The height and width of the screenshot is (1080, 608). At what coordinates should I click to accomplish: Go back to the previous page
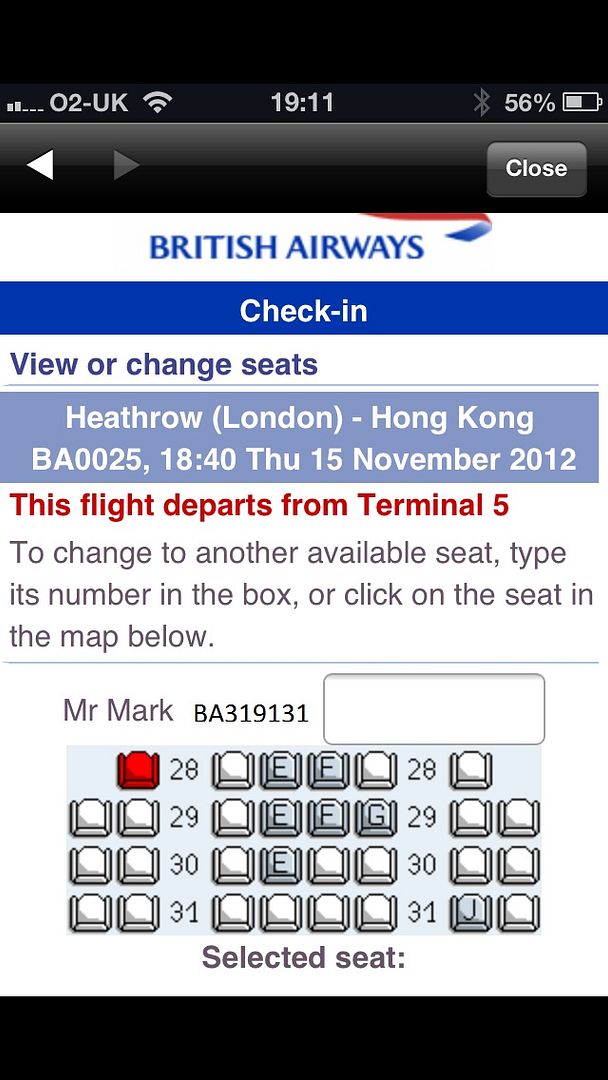[x=40, y=166]
